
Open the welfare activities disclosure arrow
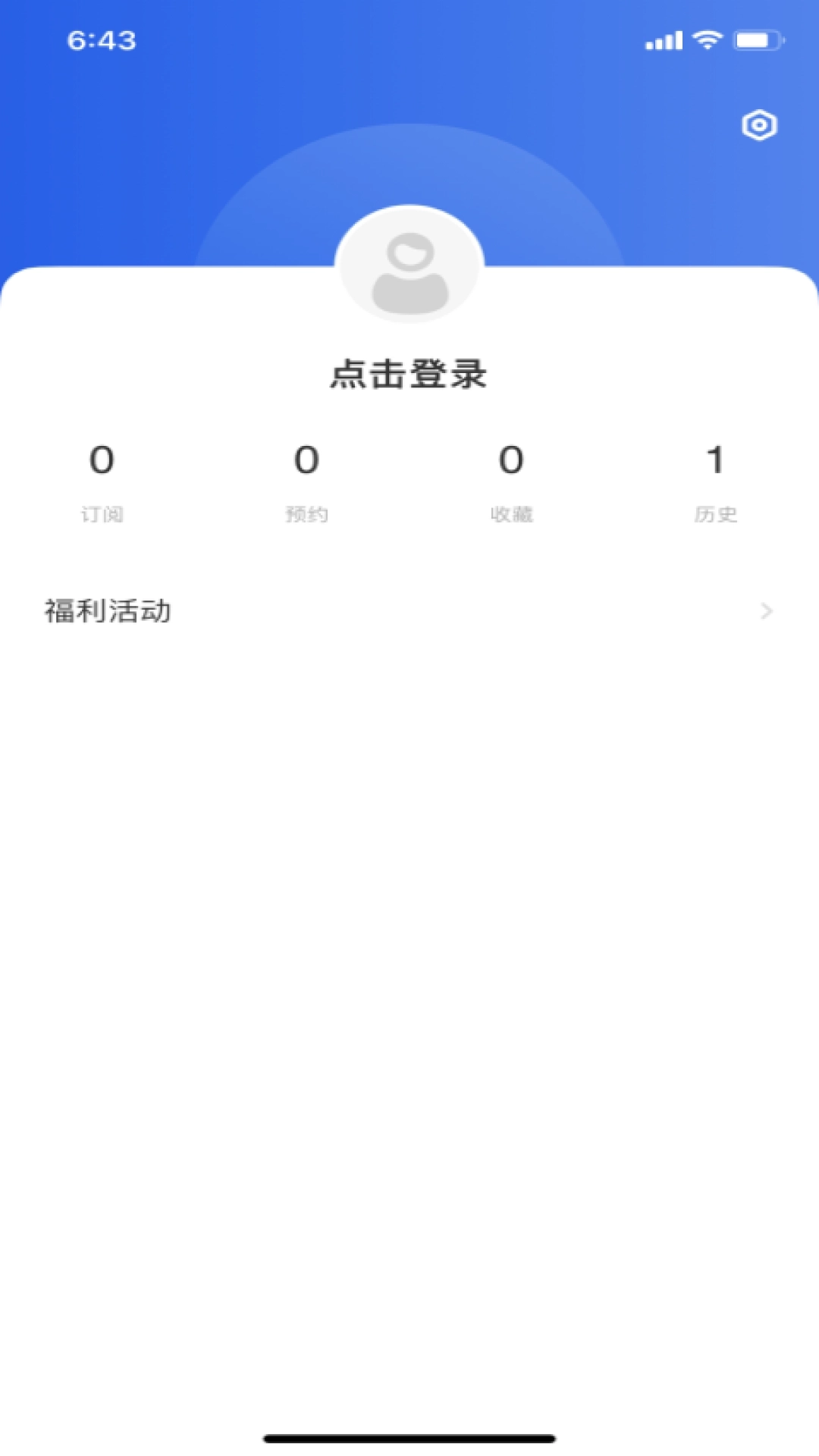[x=768, y=611]
